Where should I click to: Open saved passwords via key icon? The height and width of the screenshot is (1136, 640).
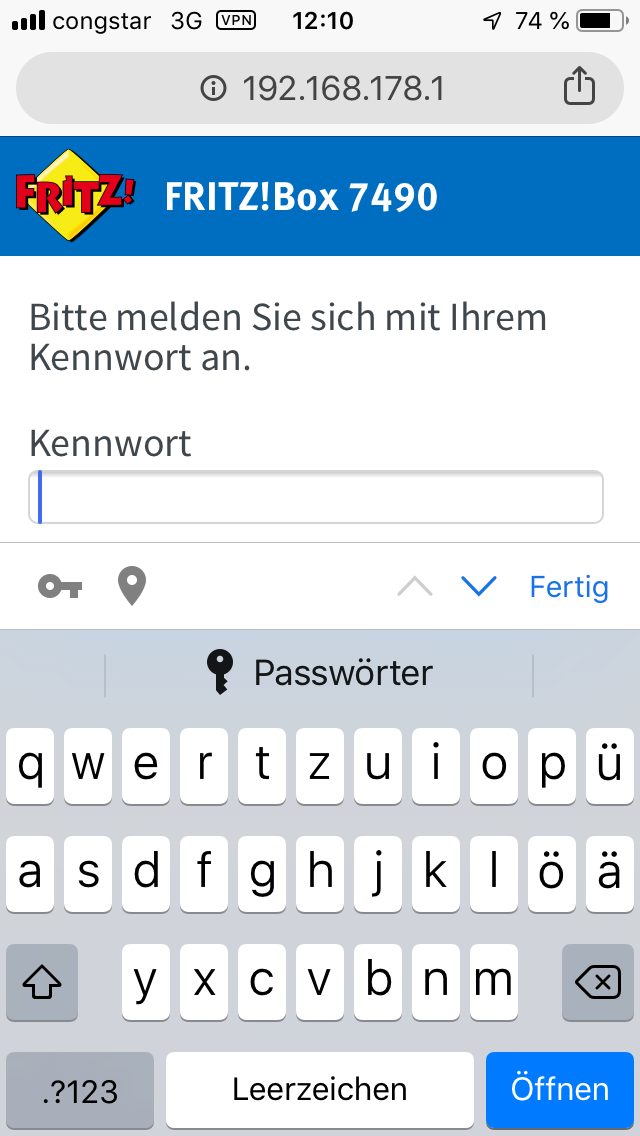60,586
